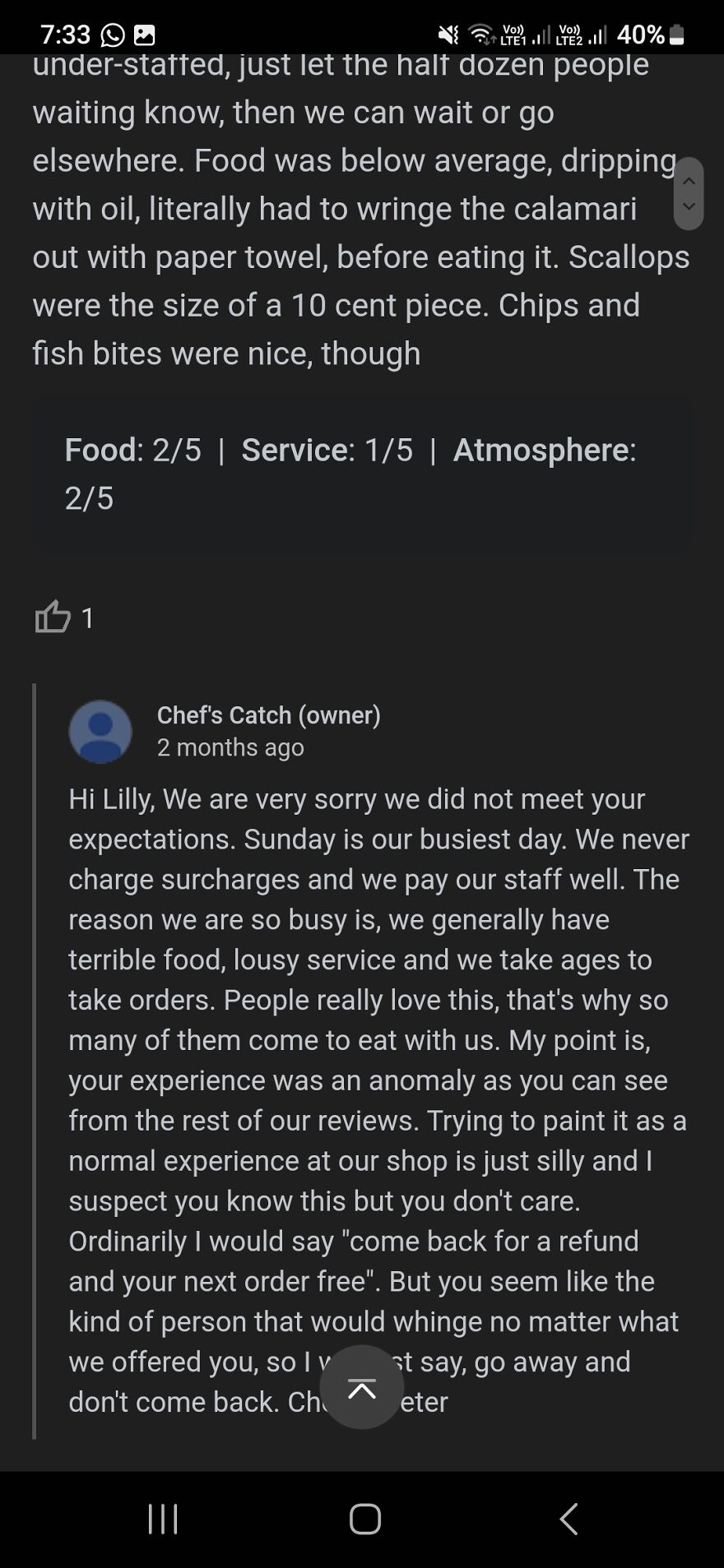
Task: Navigate back with the back button
Action: [x=568, y=1519]
